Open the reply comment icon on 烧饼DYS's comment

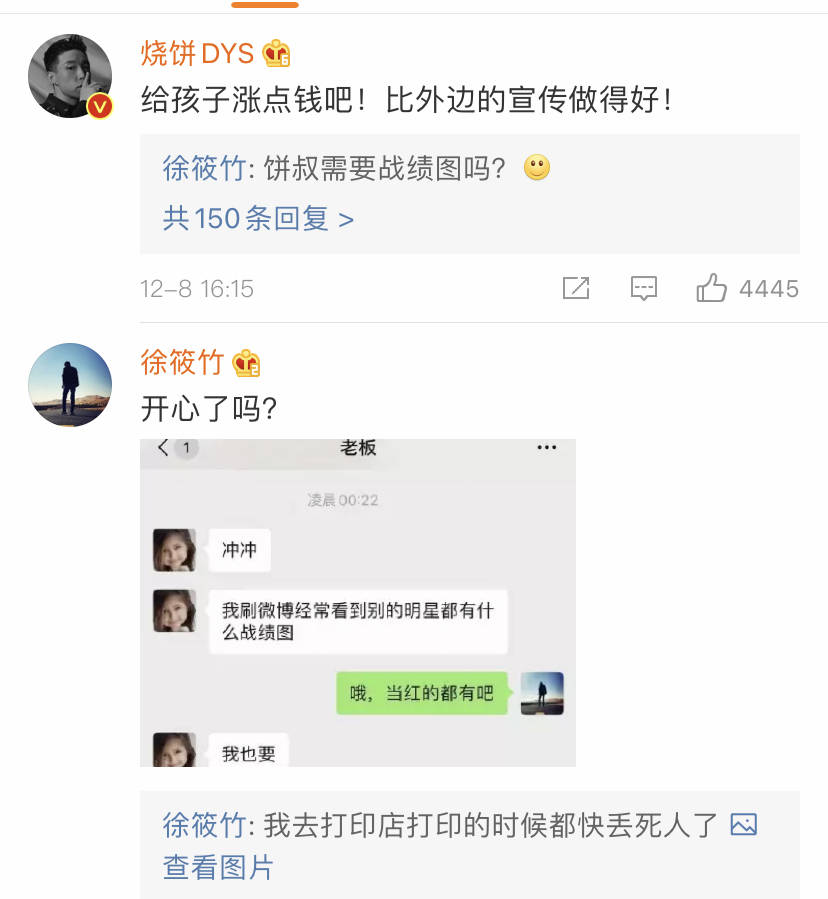[643, 289]
